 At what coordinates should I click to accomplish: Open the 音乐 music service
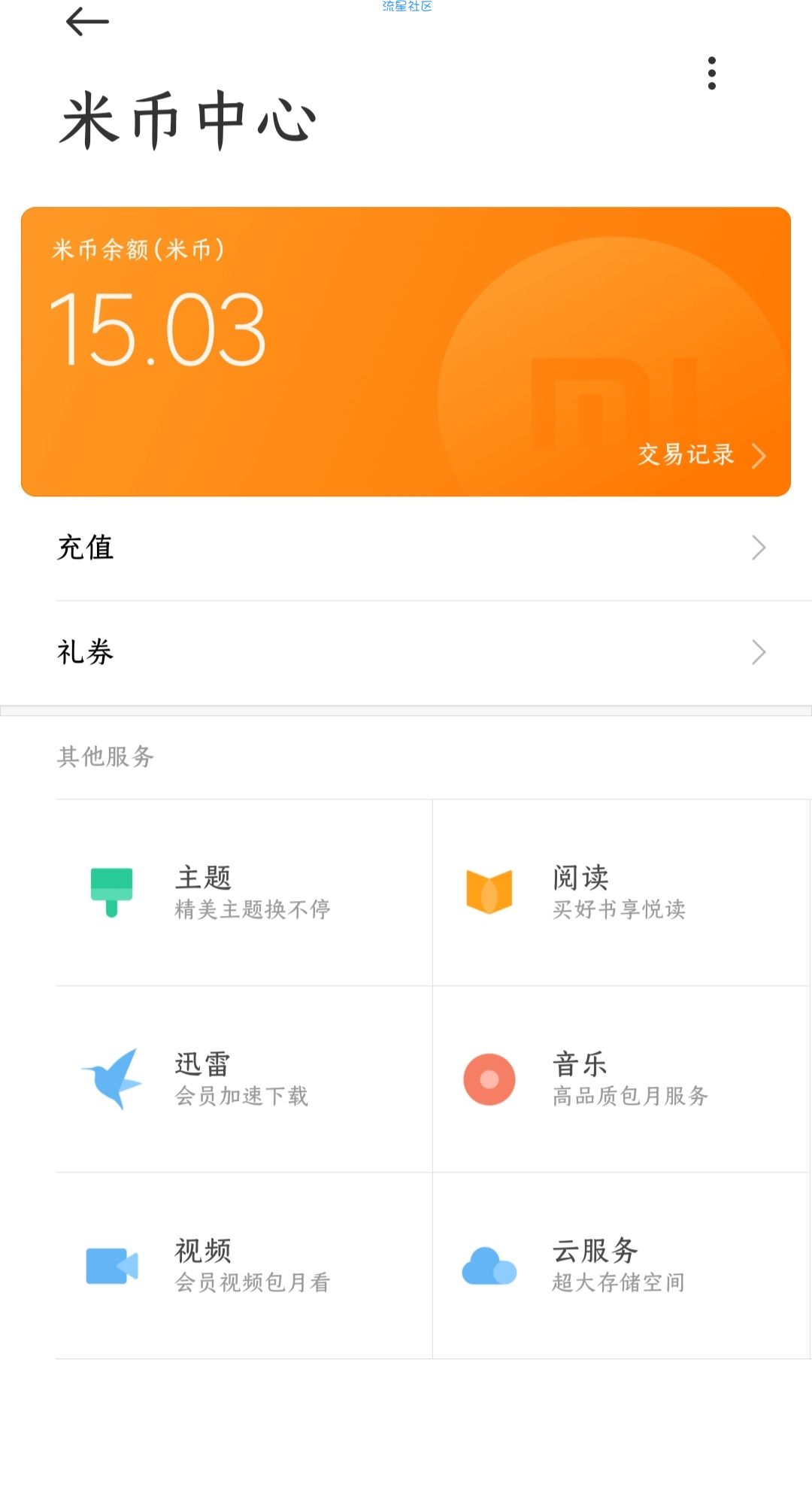pos(622,1079)
